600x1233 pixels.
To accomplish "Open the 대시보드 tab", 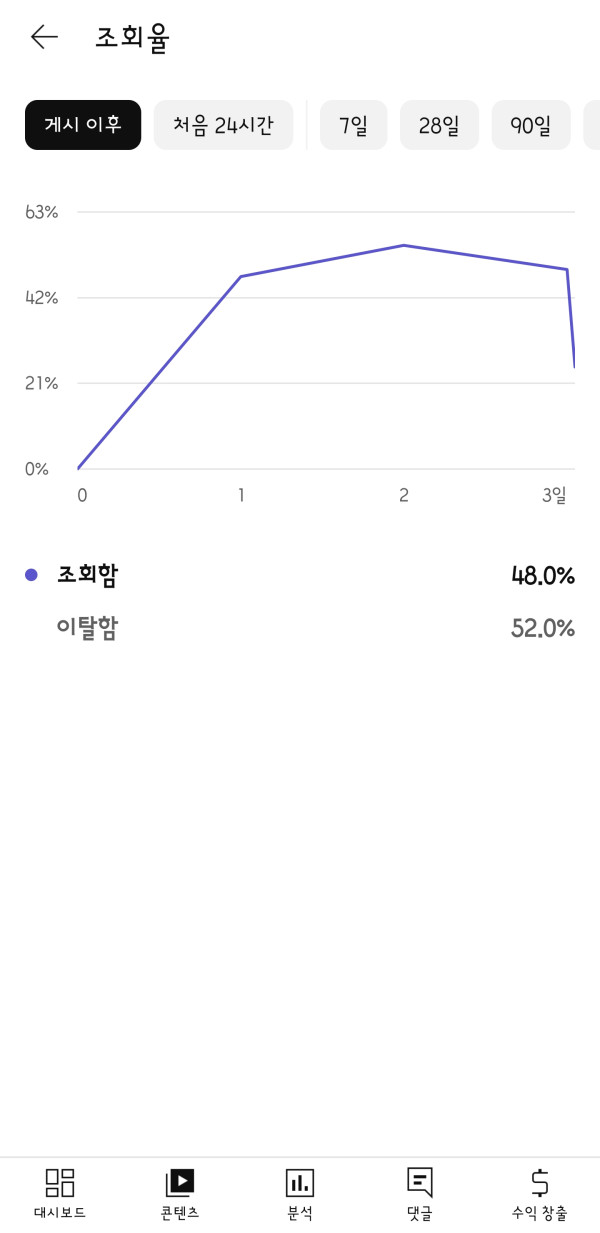I will 60,1194.
